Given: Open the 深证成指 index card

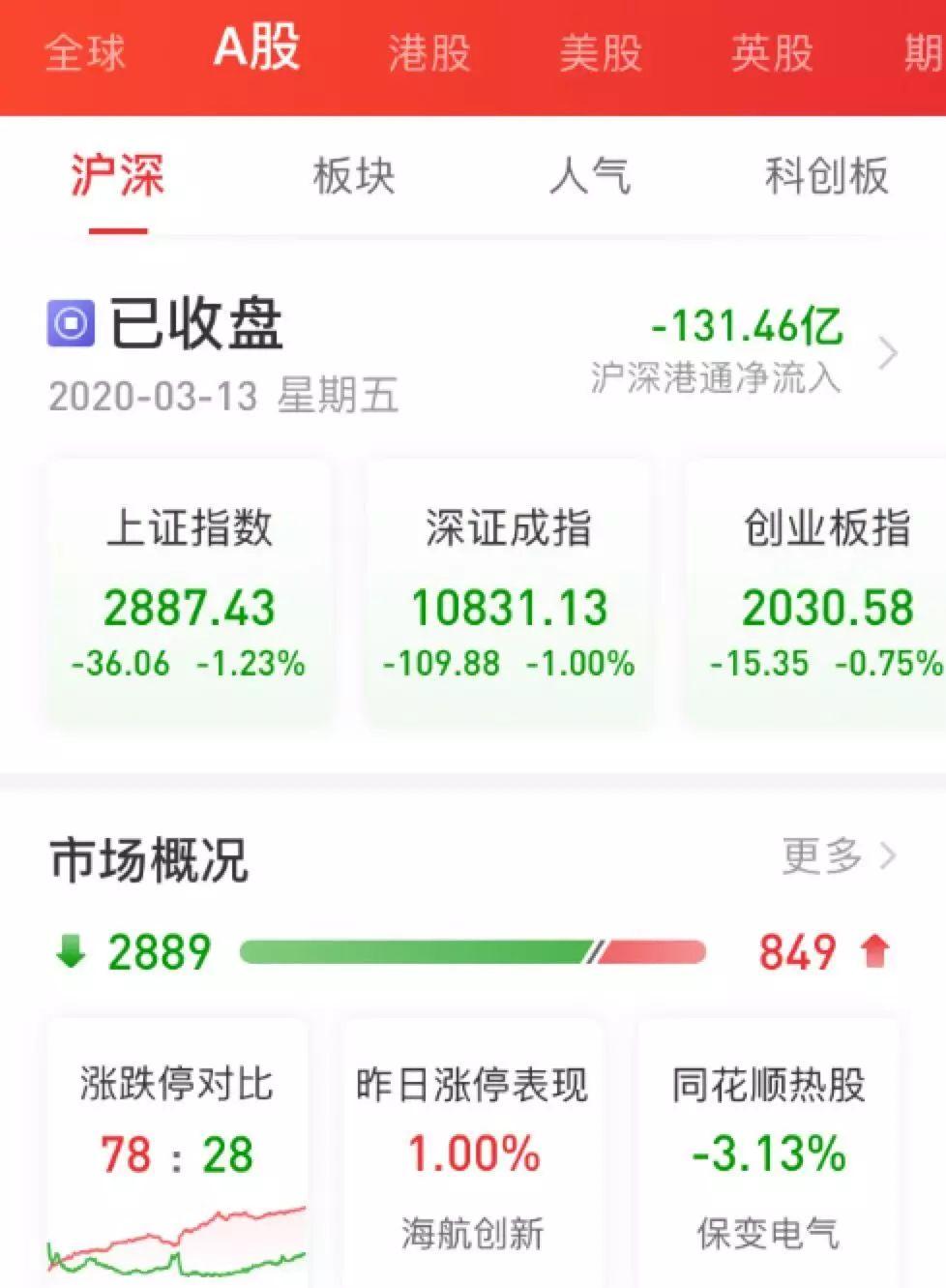Looking at the screenshot, I should click(512, 588).
